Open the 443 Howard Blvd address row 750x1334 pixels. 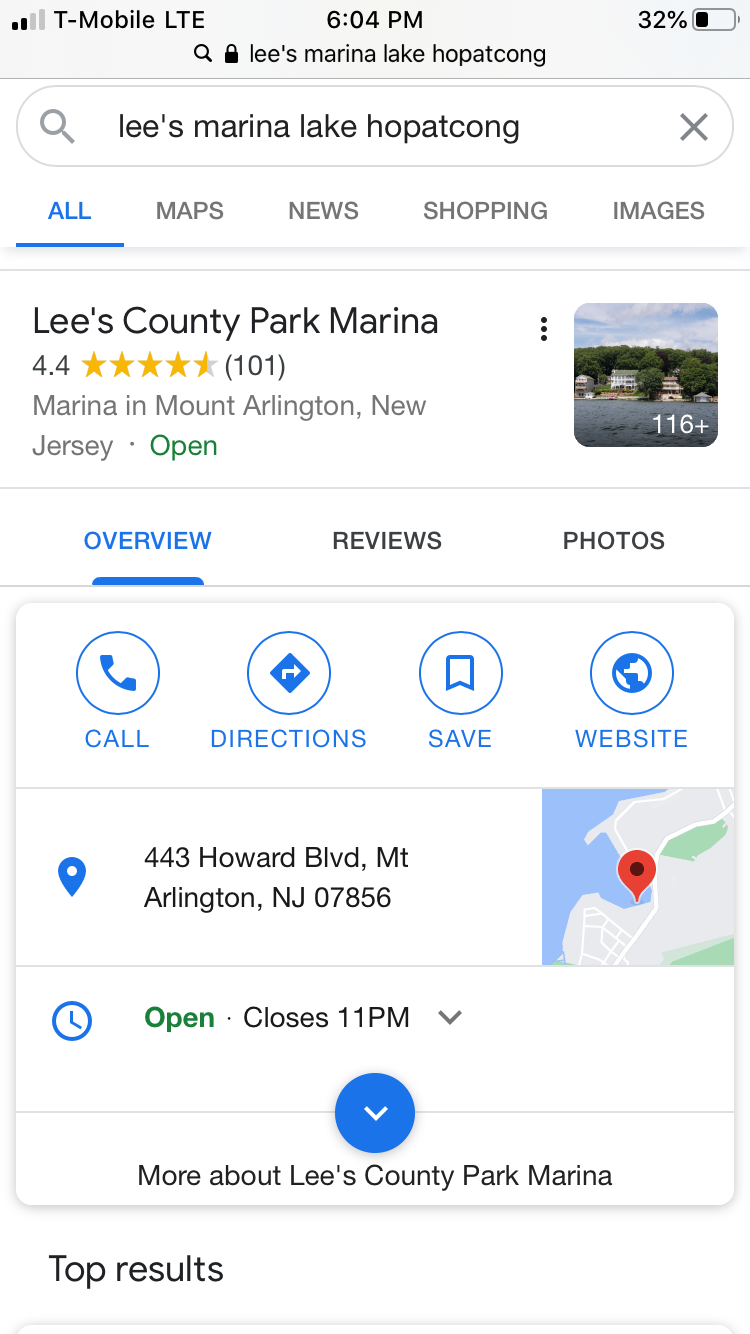pos(276,877)
